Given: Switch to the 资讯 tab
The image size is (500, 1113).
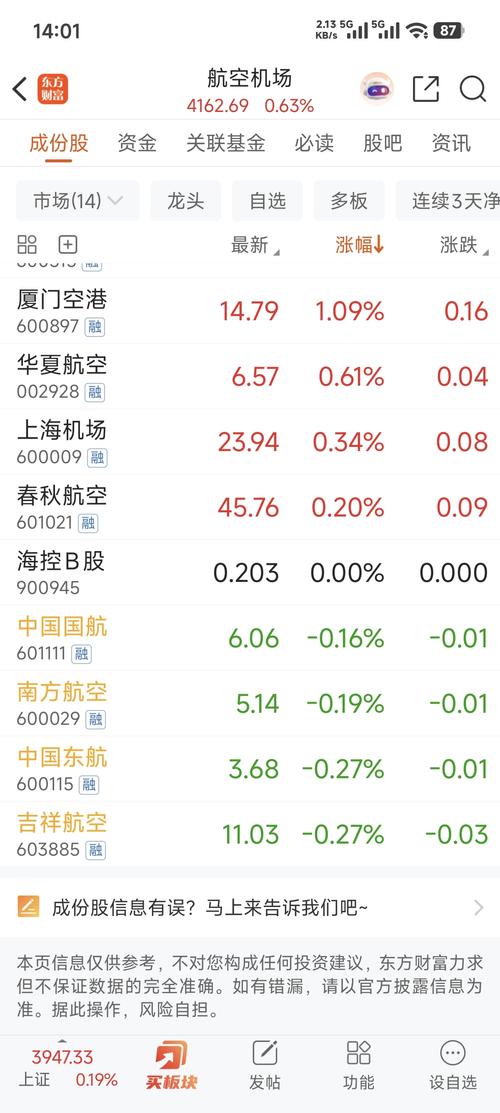Looking at the screenshot, I should click(451, 143).
